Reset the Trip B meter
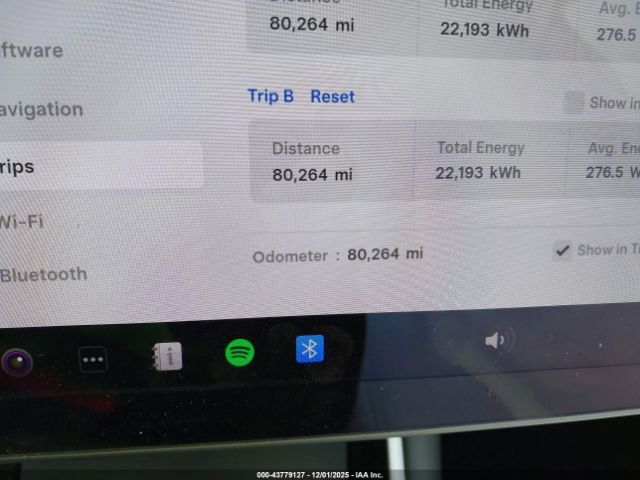The image size is (640, 480). pos(332,96)
